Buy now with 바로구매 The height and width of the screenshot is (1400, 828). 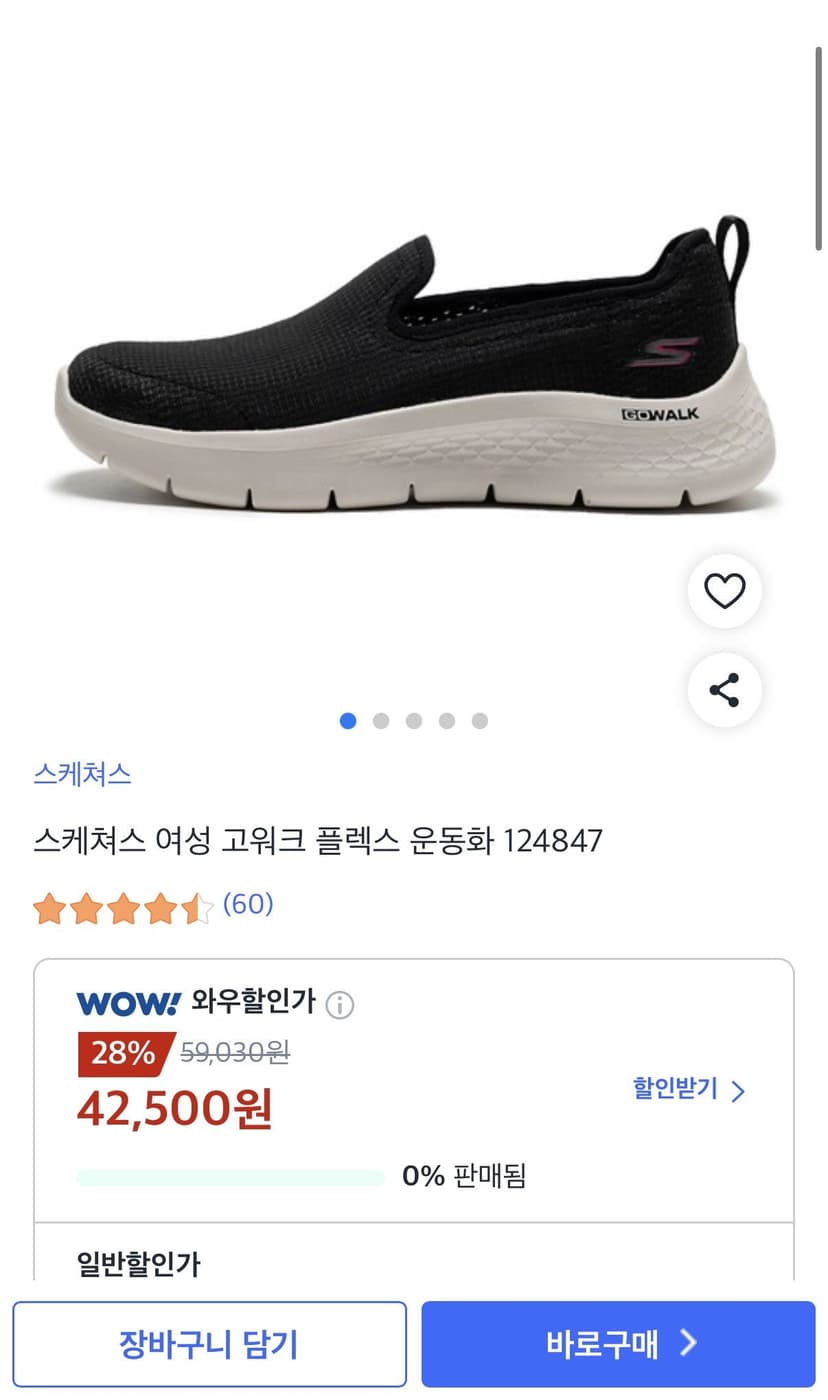619,1344
